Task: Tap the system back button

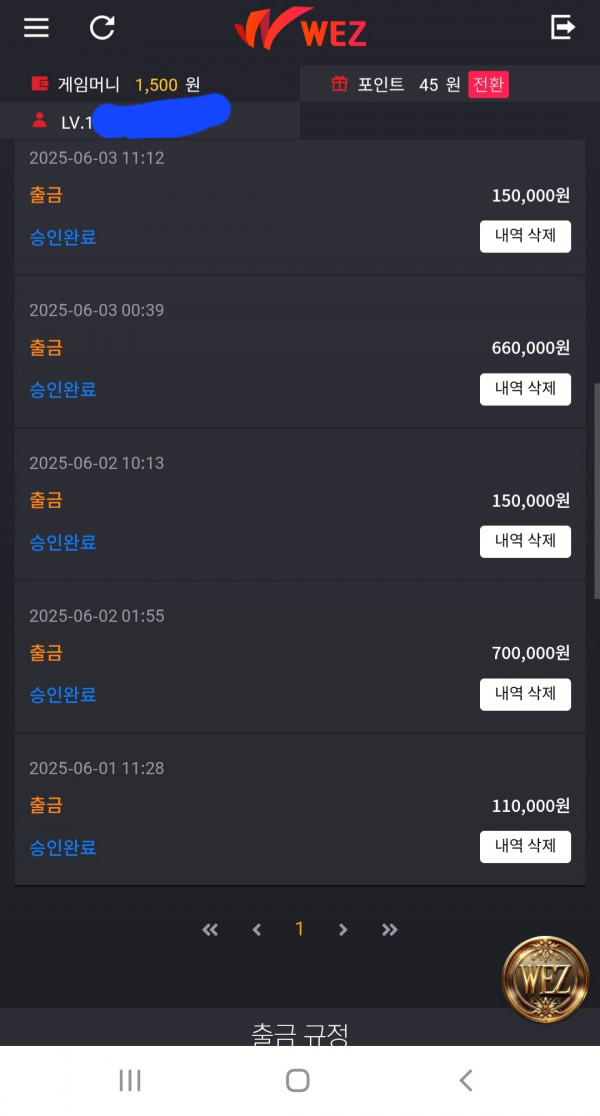Action: click(x=466, y=1080)
